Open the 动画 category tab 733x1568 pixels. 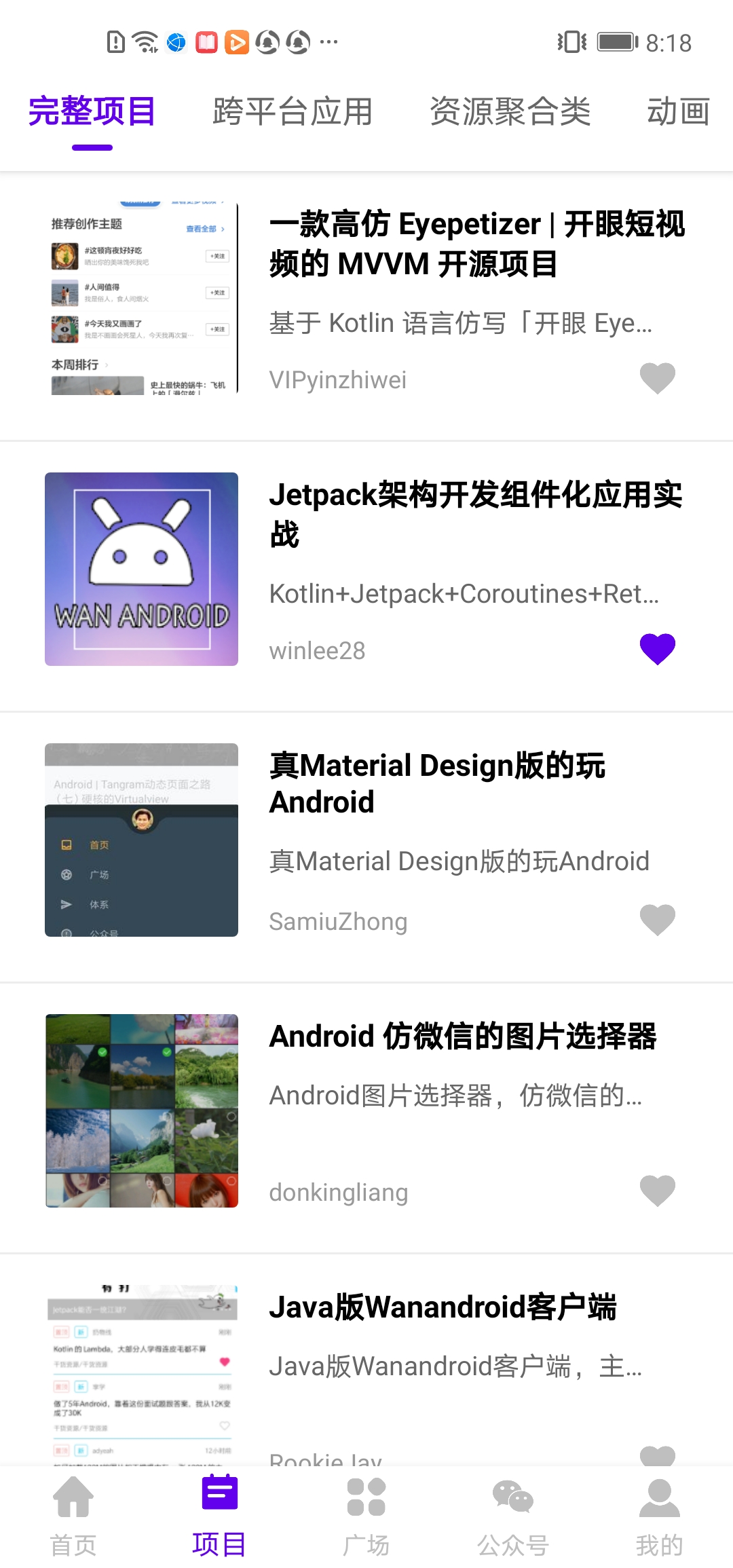tap(677, 112)
